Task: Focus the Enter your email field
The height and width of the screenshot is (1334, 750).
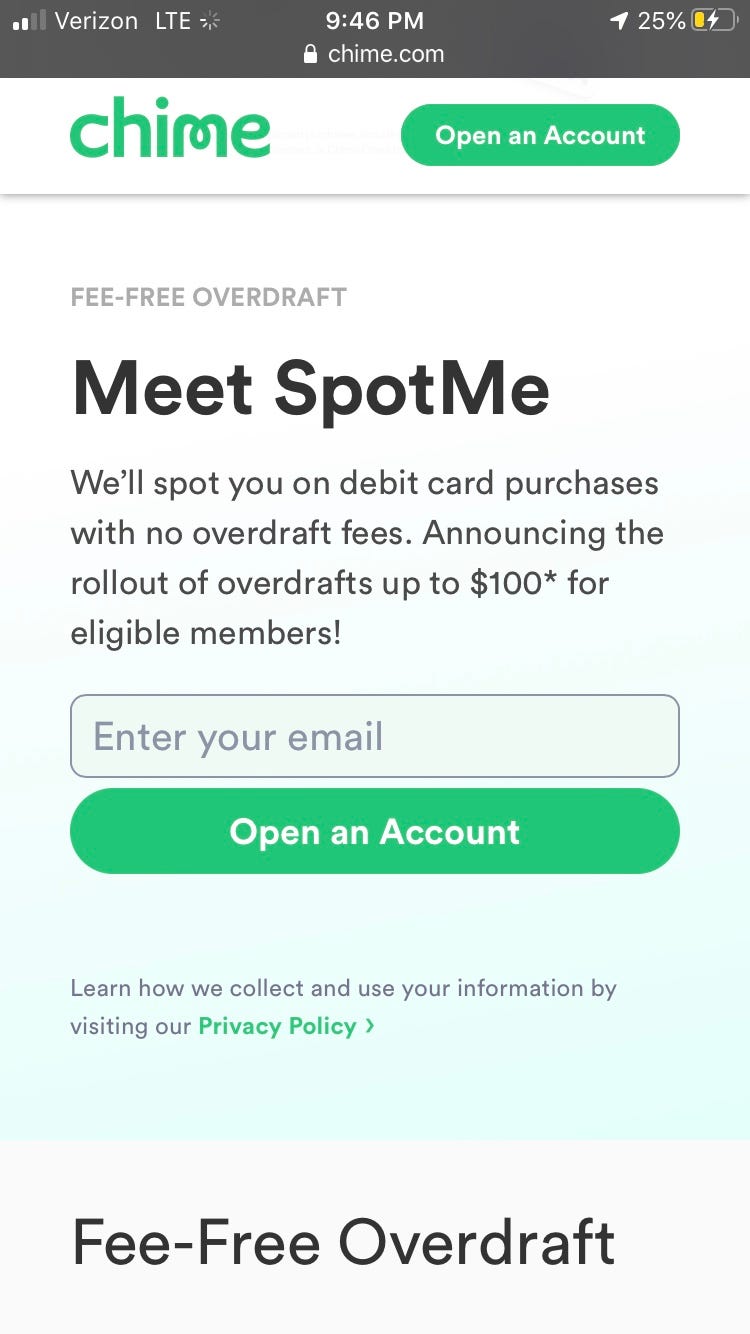Action: [x=374, y=736]
